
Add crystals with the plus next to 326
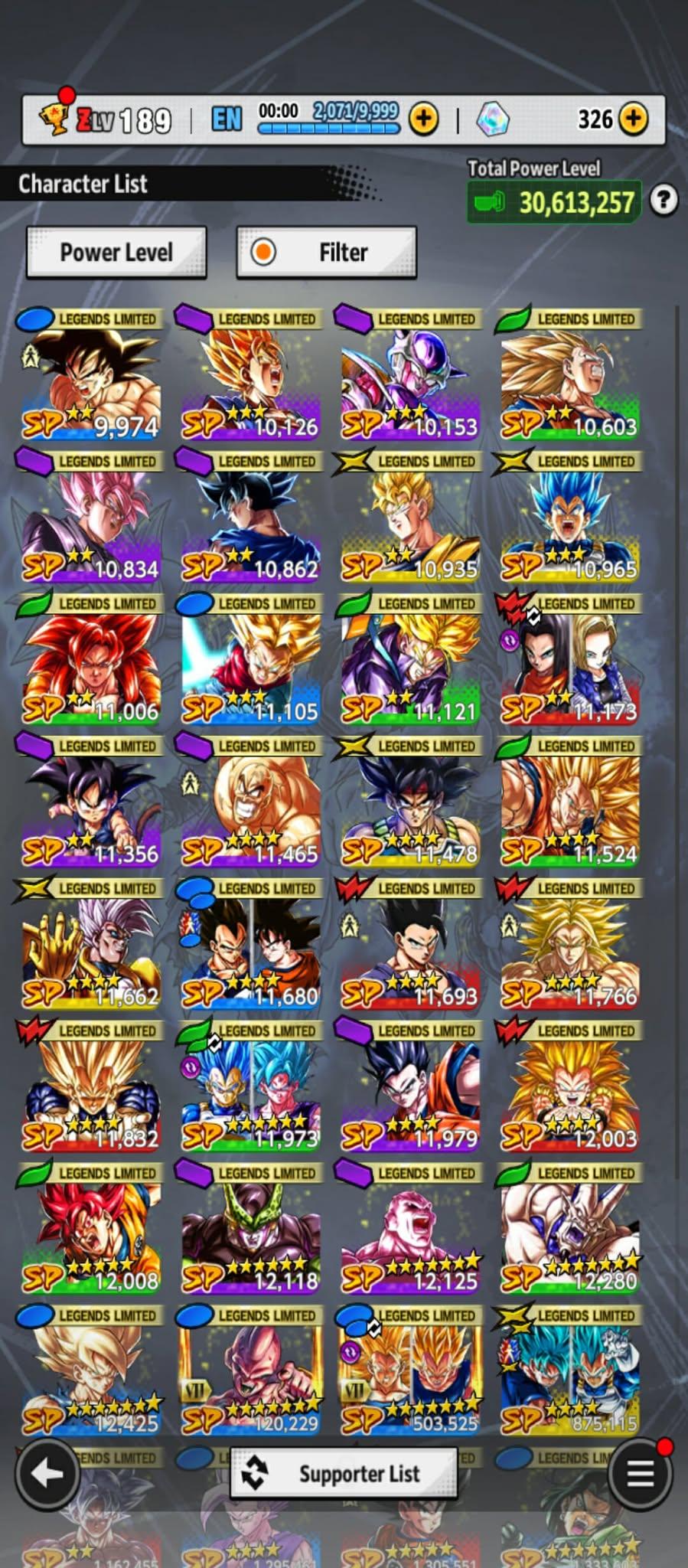tap(633, 119)
